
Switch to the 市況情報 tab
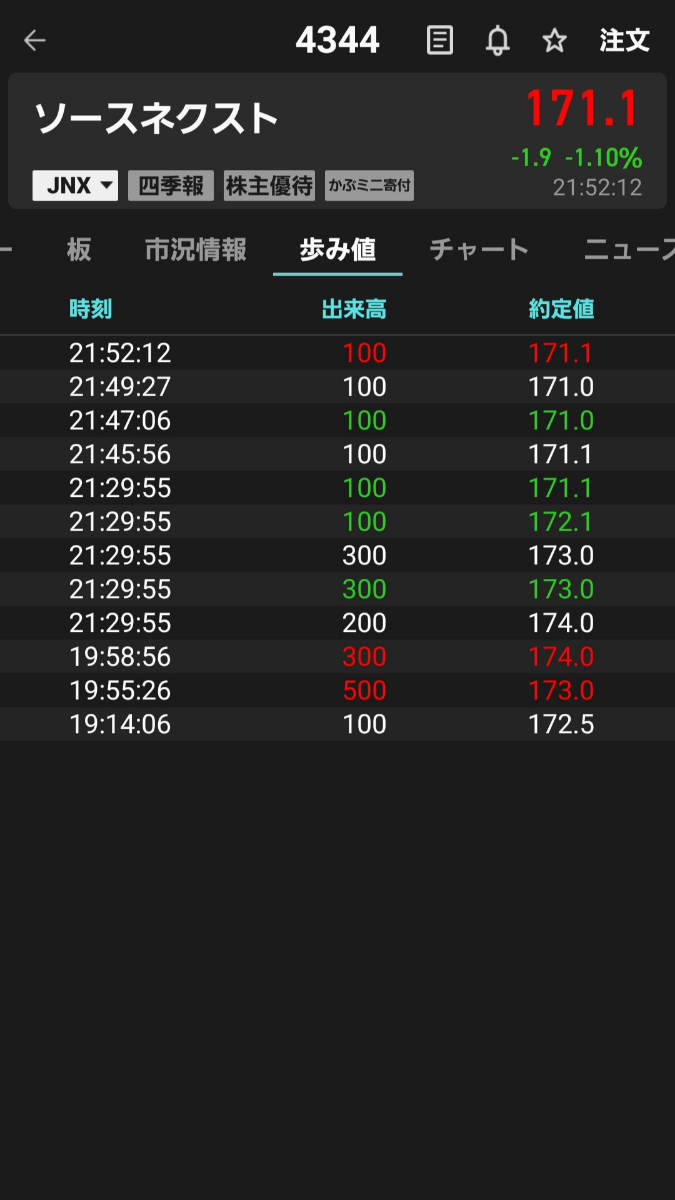click(x=196, y=249)
